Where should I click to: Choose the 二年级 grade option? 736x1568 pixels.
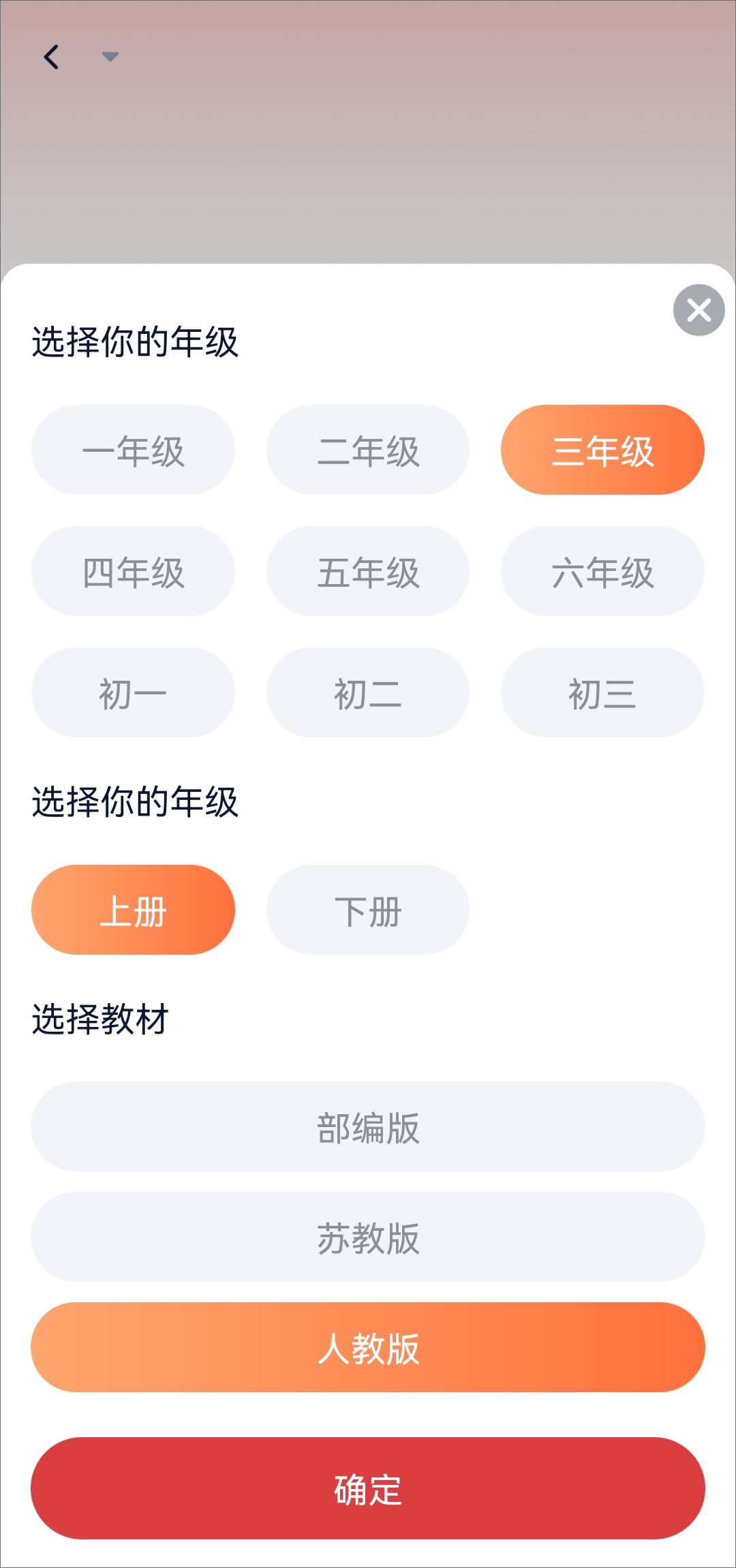[x=368, y=450]
